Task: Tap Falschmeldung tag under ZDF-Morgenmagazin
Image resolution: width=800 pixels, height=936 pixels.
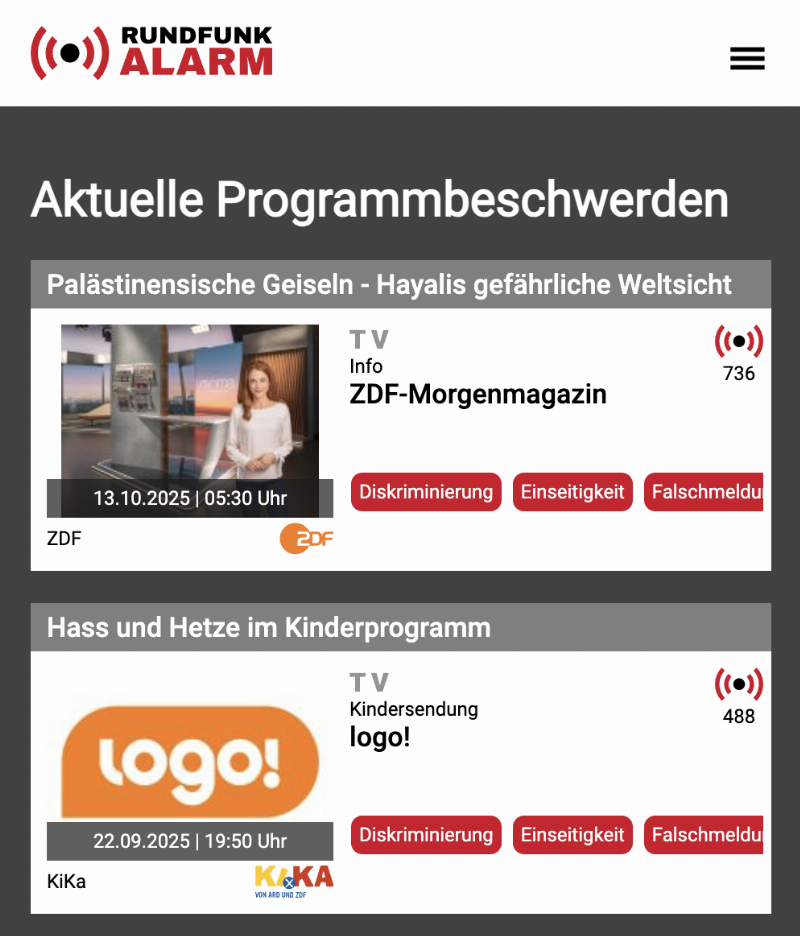Action: pos(704,492)
